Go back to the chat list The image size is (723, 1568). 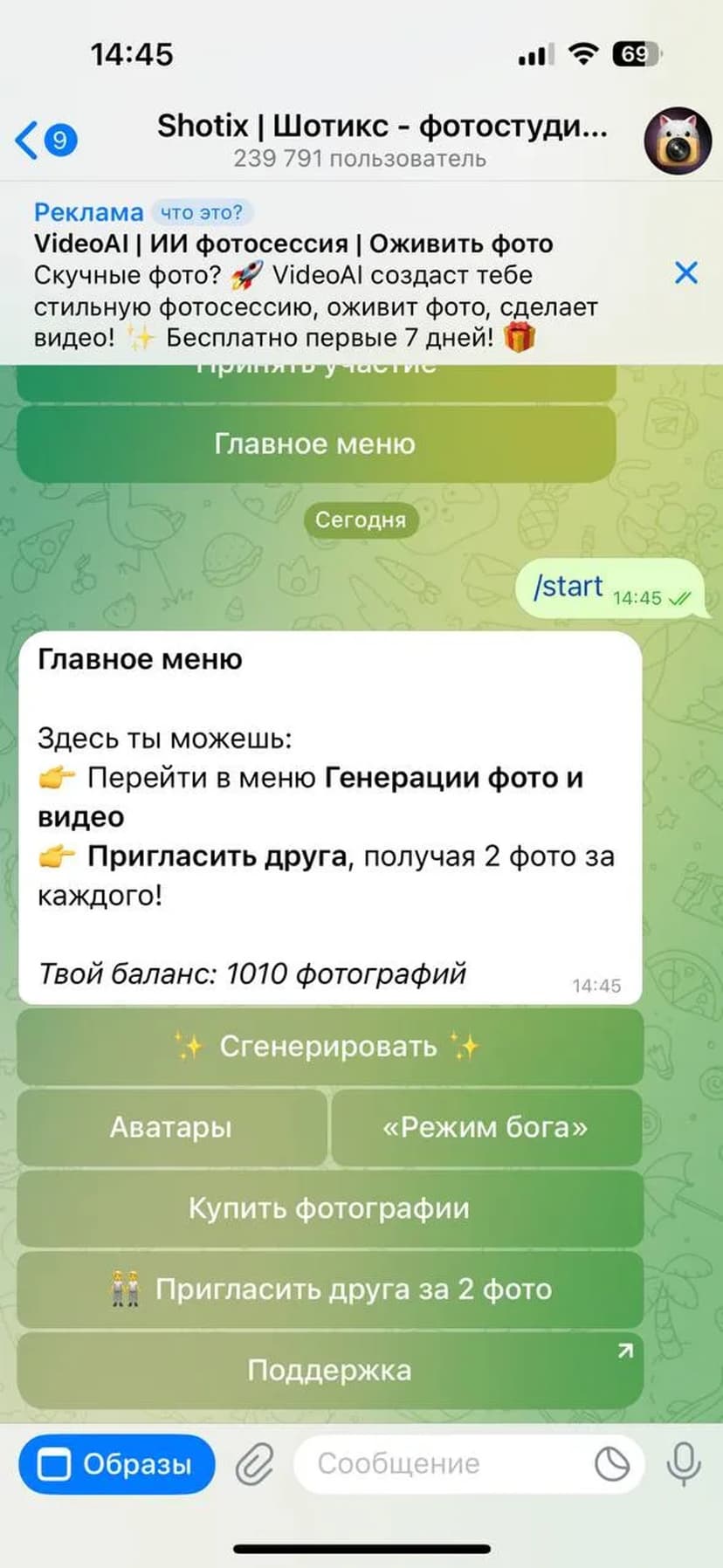[x=45, y=141]
